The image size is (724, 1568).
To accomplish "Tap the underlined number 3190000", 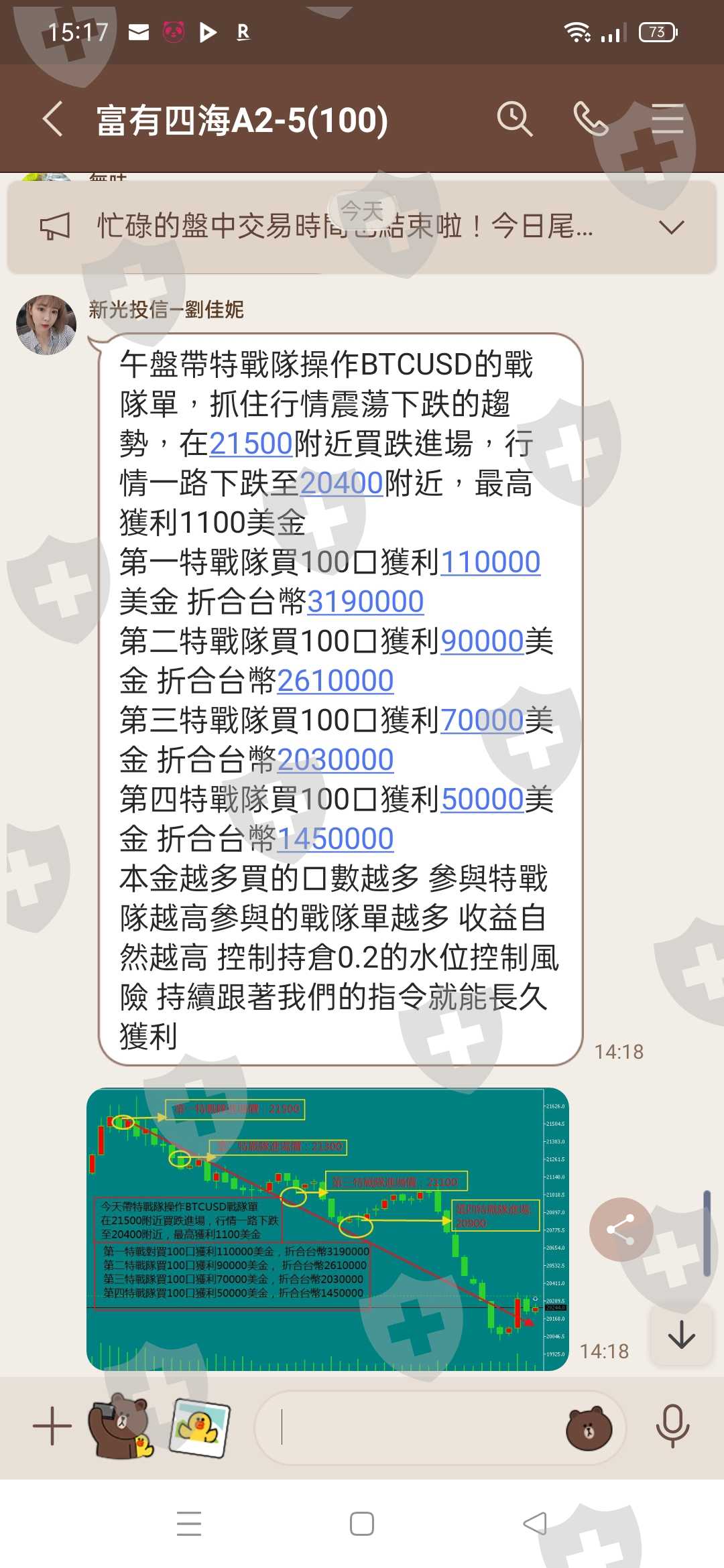I will pyautogui.click(x=365, y=602).
